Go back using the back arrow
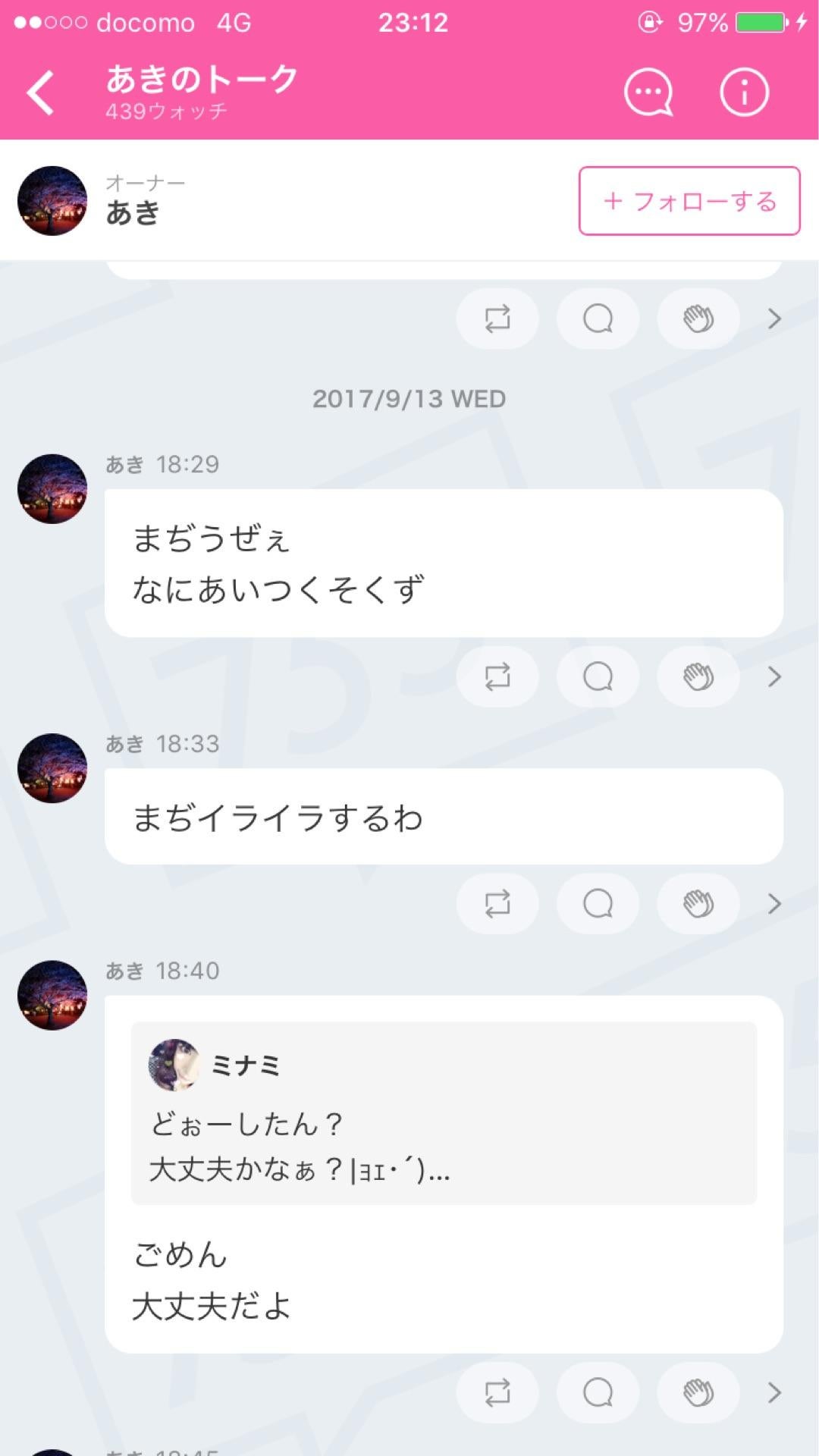819x1456 pixels. pyautogui.click(x=39, y=91)
